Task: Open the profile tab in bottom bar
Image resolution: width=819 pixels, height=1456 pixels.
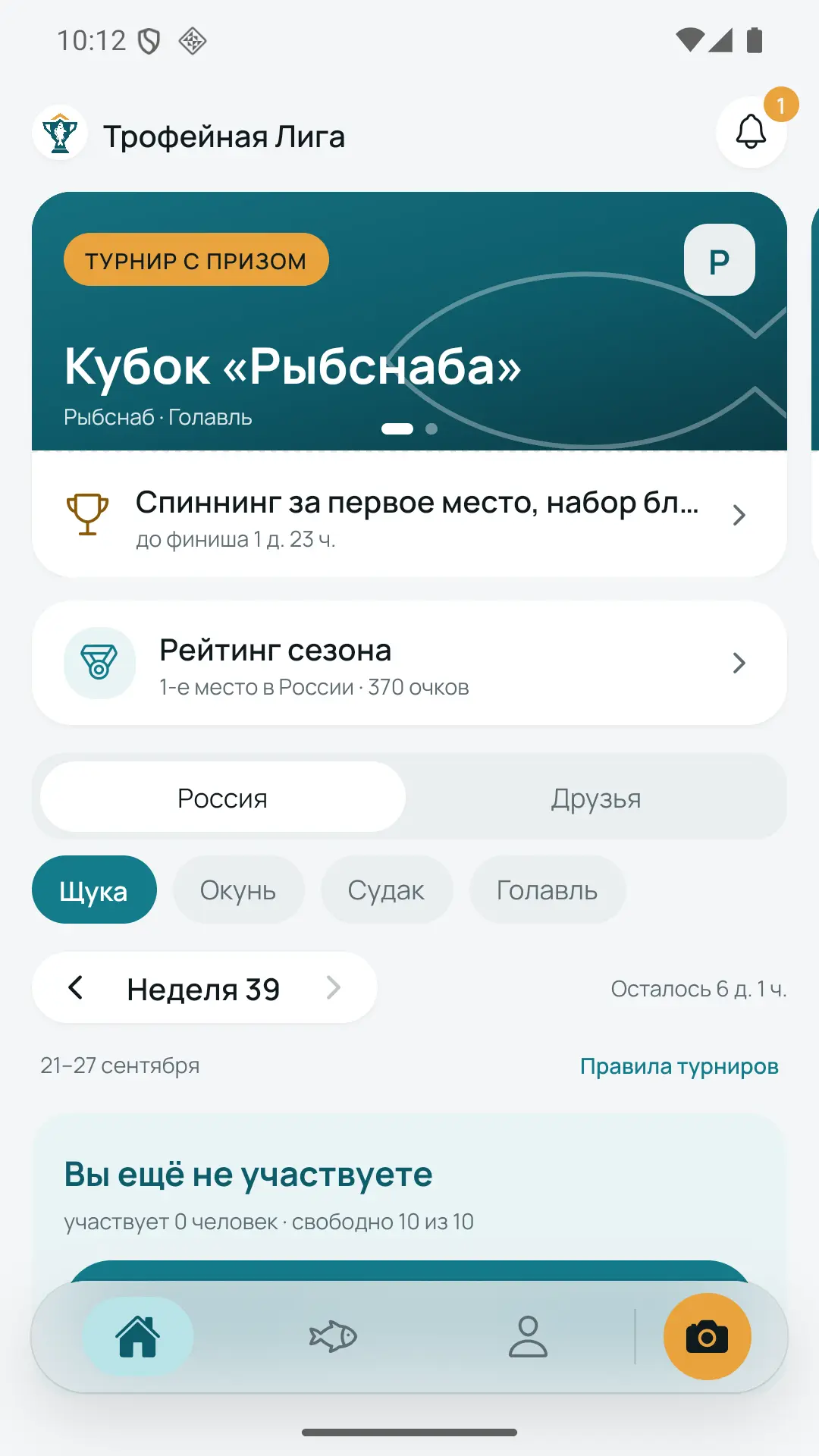Action: point(528,1336)
